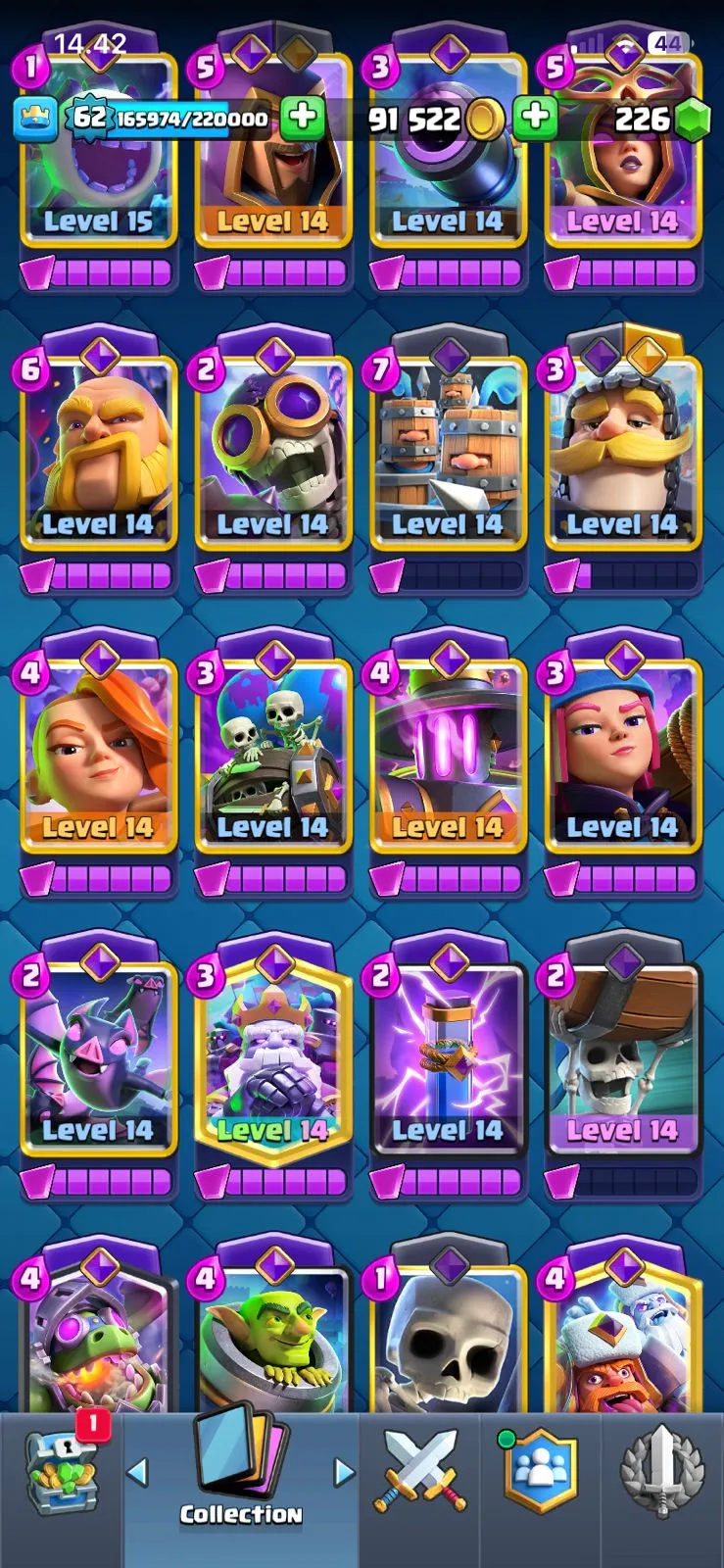The width and height of the screenshot is (724, 1568).
Task: Tap the green plus next to gold coins
Action: coord(535,119)
